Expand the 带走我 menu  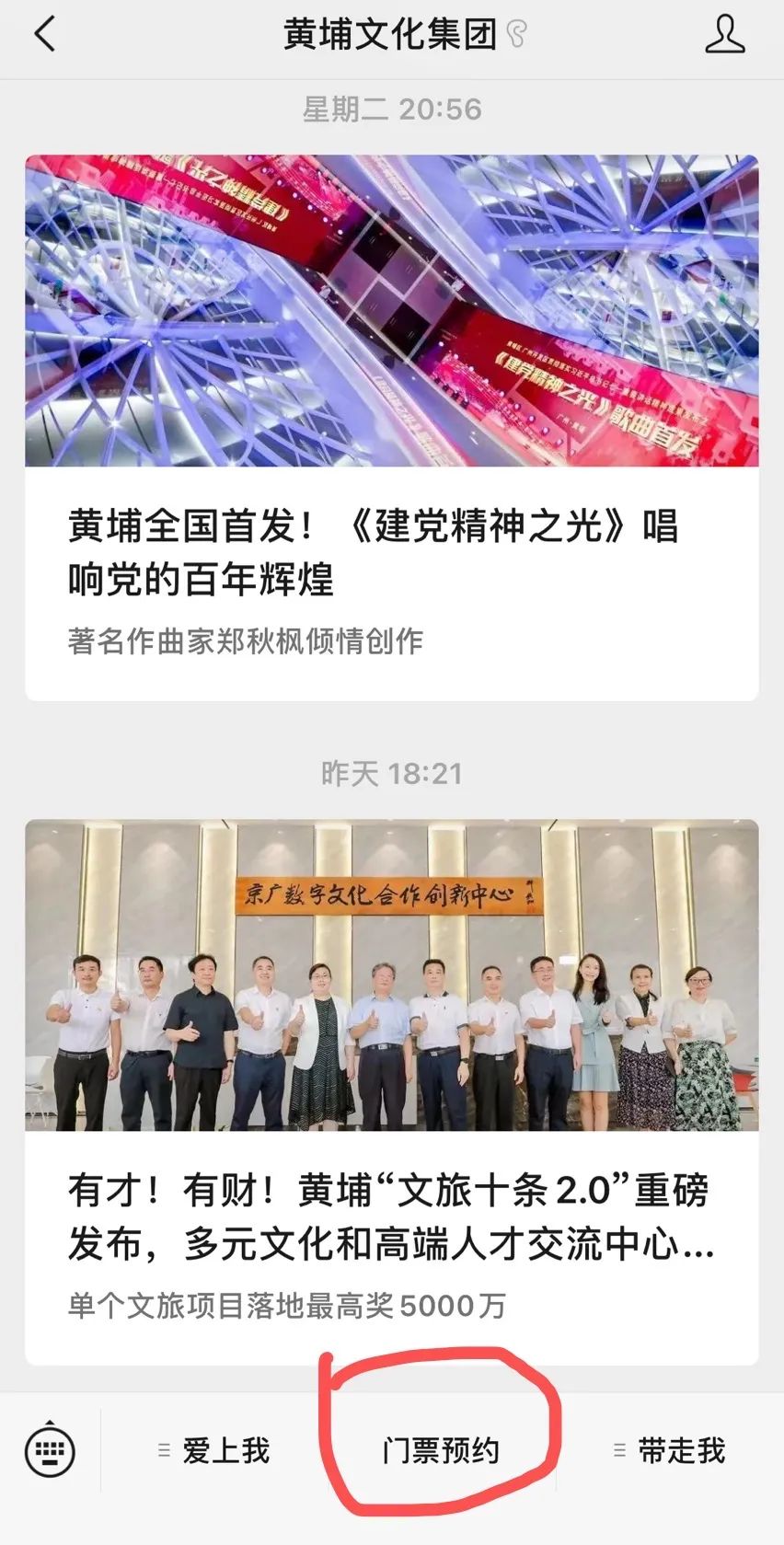(670, 1451)
